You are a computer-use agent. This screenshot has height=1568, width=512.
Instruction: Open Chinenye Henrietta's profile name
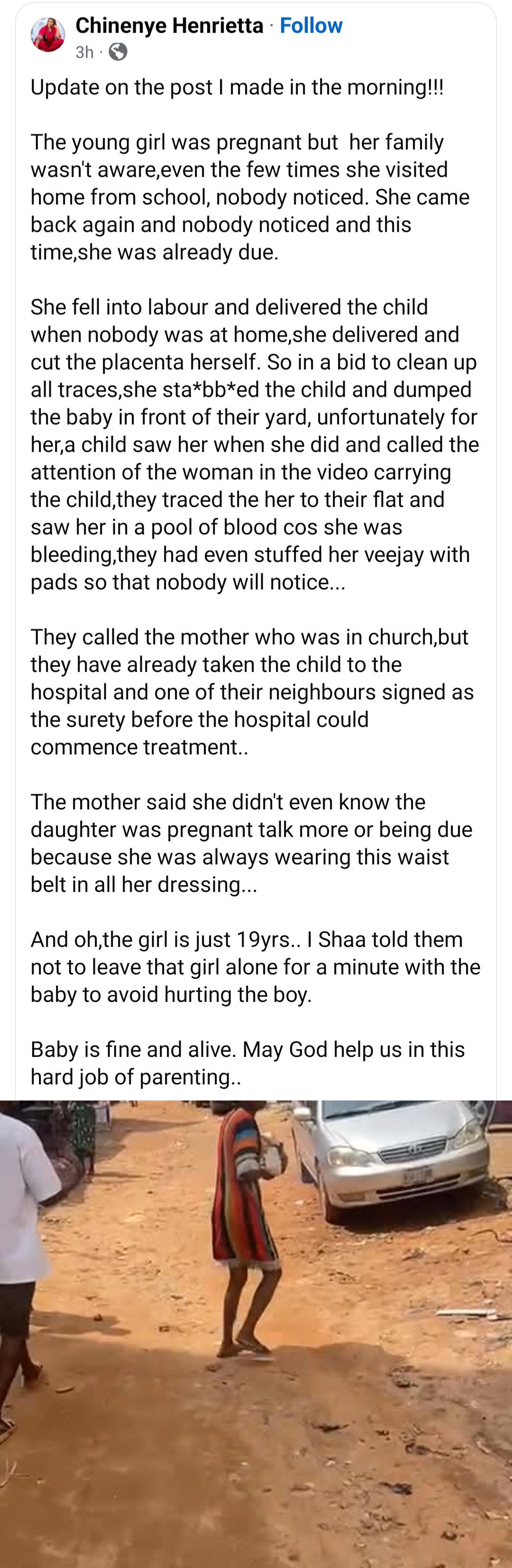tap(169, 26)
